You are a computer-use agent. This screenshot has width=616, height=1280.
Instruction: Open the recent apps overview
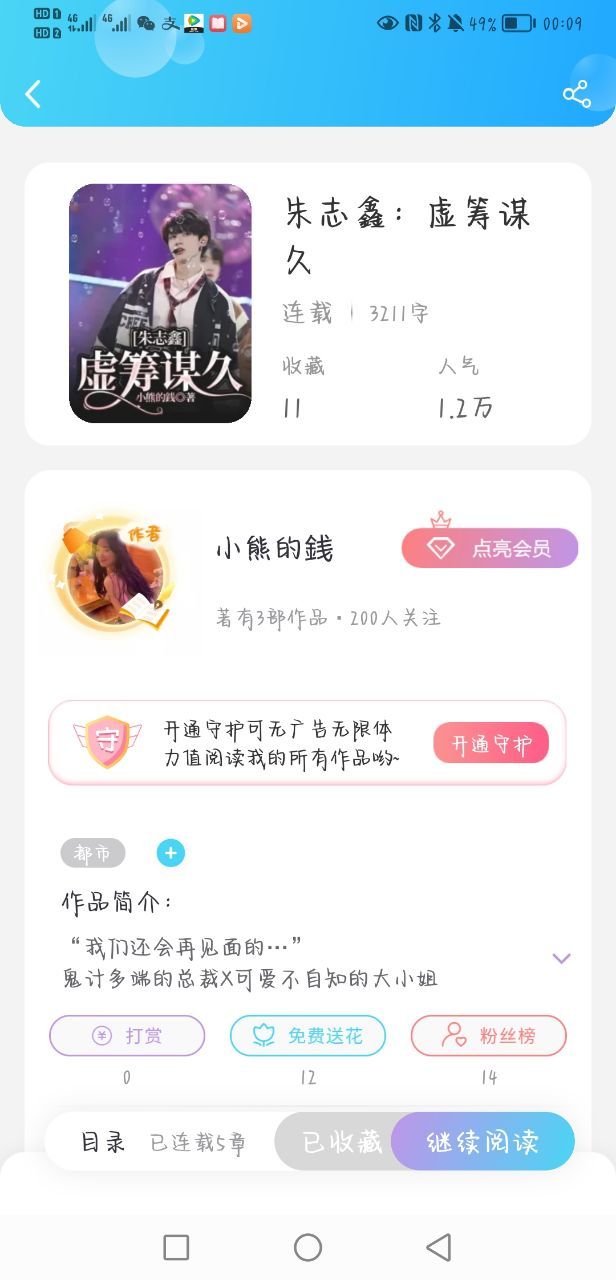[176, 1247]
